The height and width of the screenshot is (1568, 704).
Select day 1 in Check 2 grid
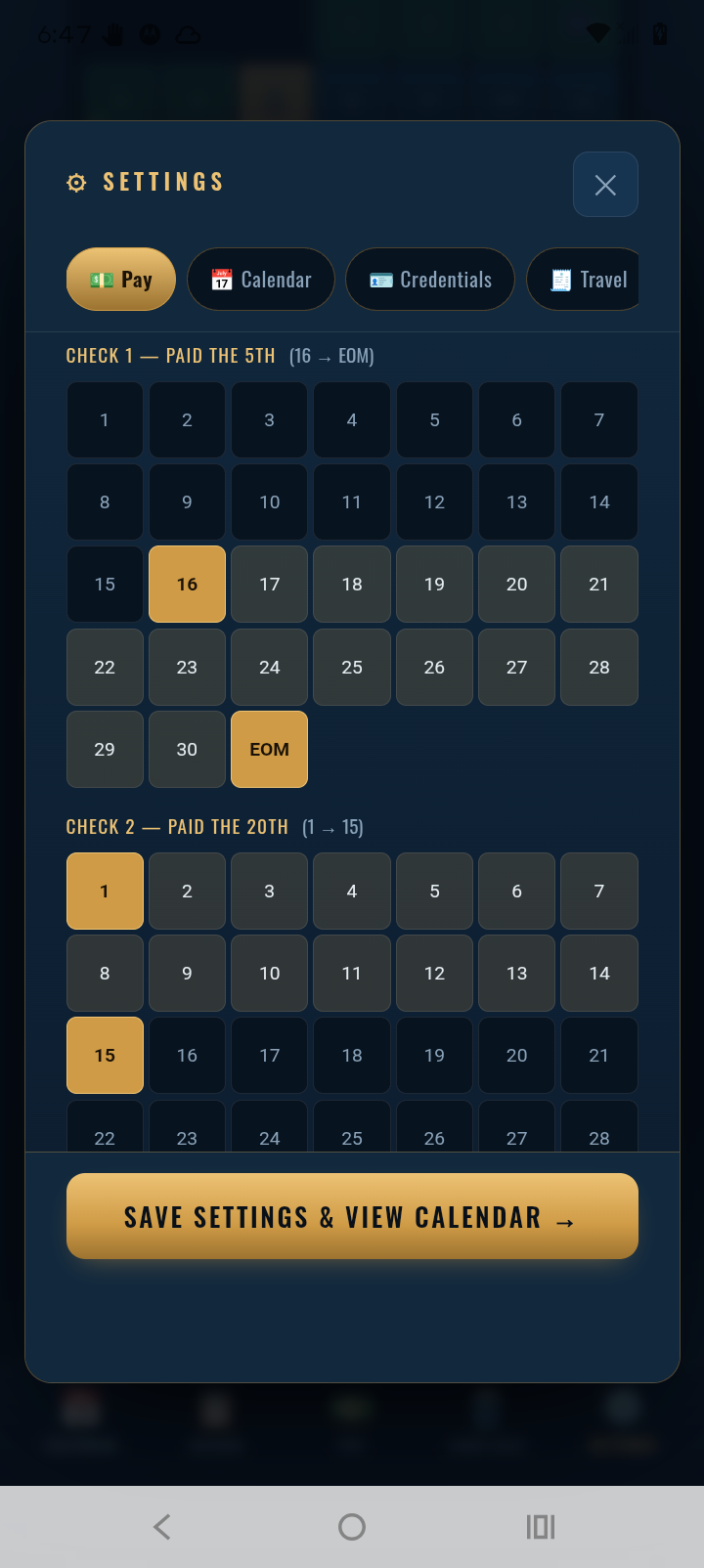[x=105, y=892]
